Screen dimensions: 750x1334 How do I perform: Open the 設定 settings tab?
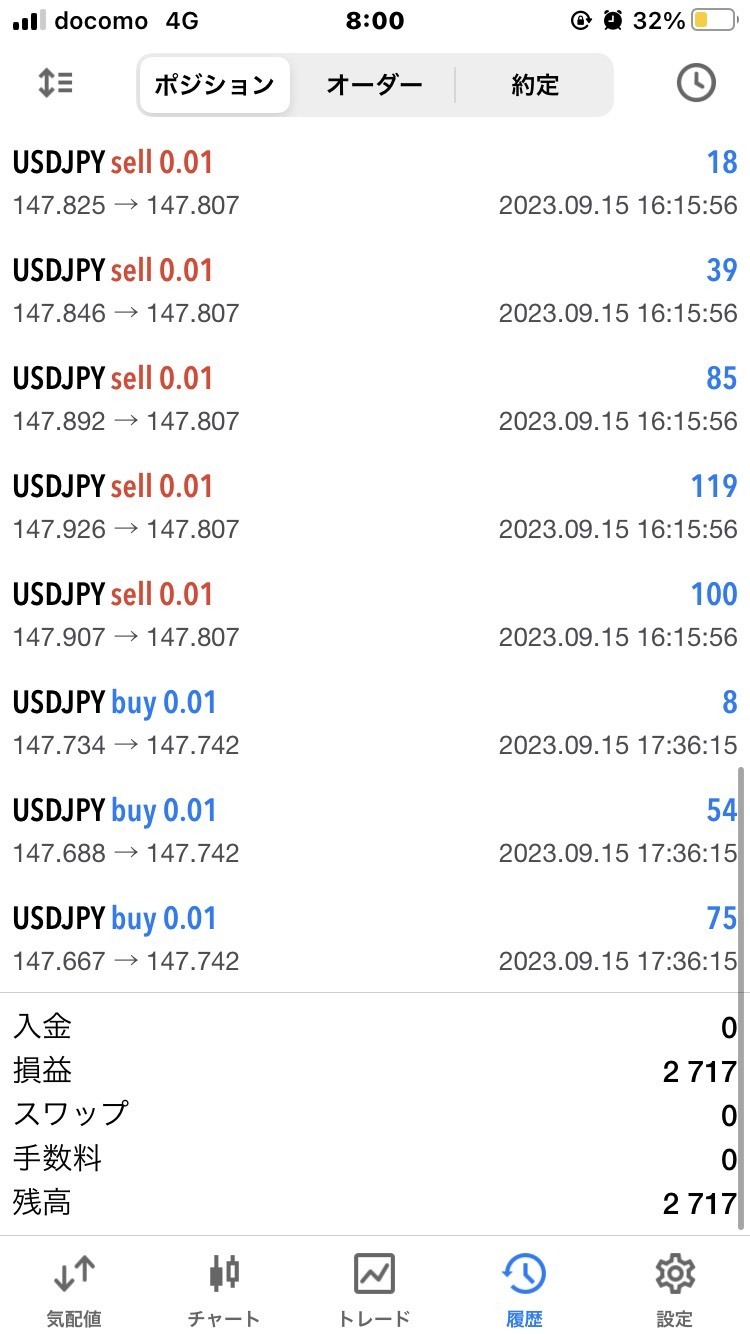point(675,1288)
